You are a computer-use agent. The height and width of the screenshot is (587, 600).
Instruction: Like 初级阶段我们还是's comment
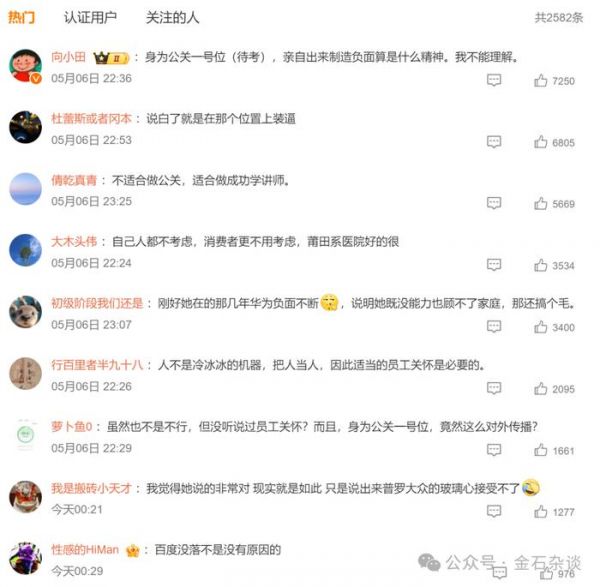click(x=541, y=327)
